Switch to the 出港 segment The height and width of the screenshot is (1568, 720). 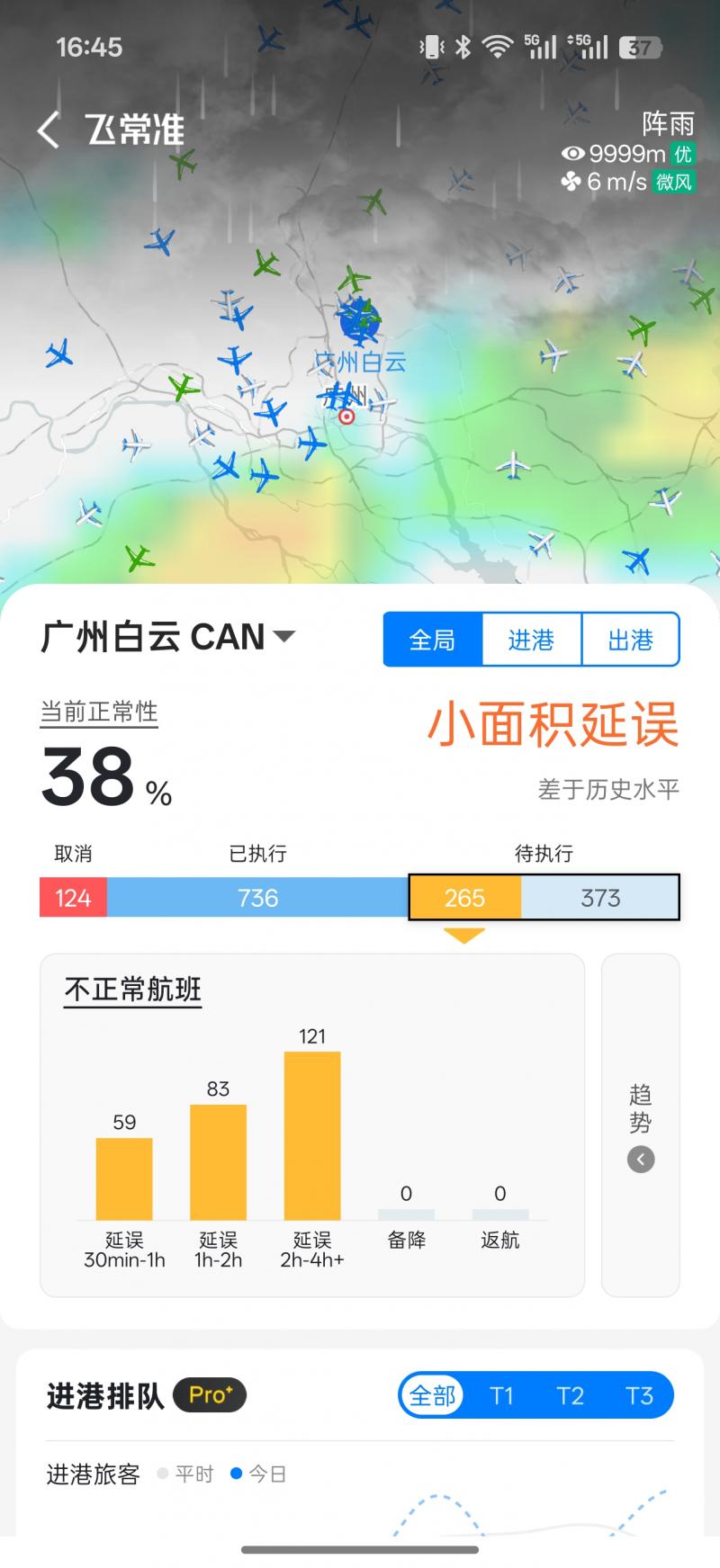tap(630, 640)
